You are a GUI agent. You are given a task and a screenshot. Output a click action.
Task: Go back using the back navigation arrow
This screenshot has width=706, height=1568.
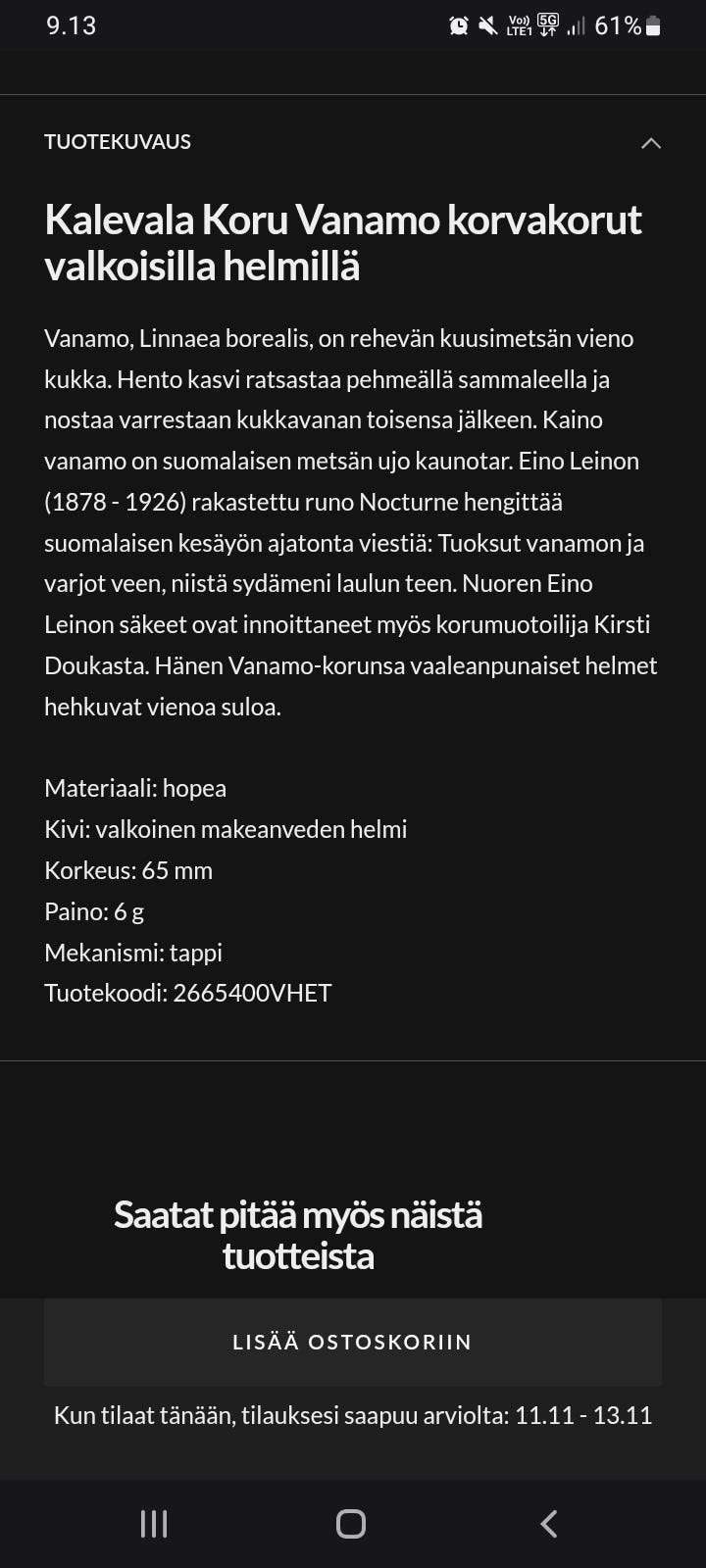tap(548, 1524)
